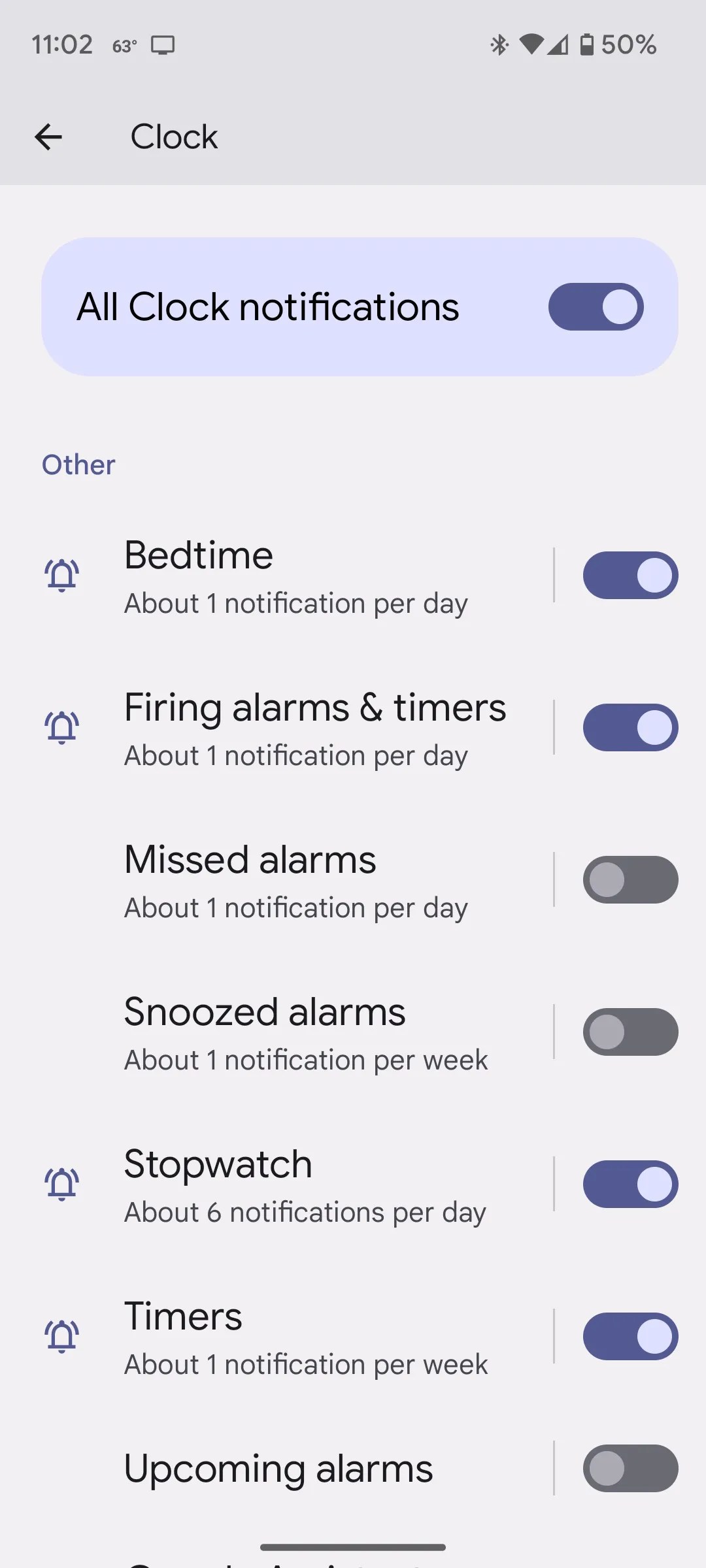The height and width of the screenshot is (1568, 706).
Task: Click the bell icon beside Firing alarms & timers
Action: (61, 727)
